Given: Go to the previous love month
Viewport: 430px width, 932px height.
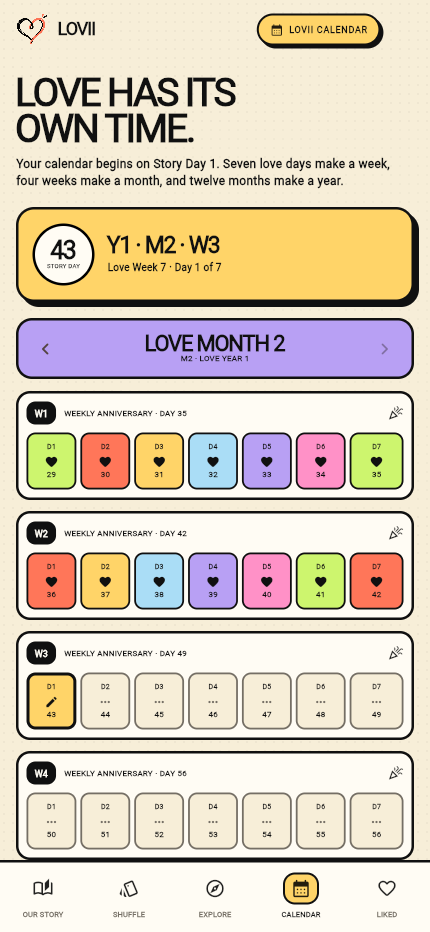Looking at the screenshot, I should (x=45, y=349).
